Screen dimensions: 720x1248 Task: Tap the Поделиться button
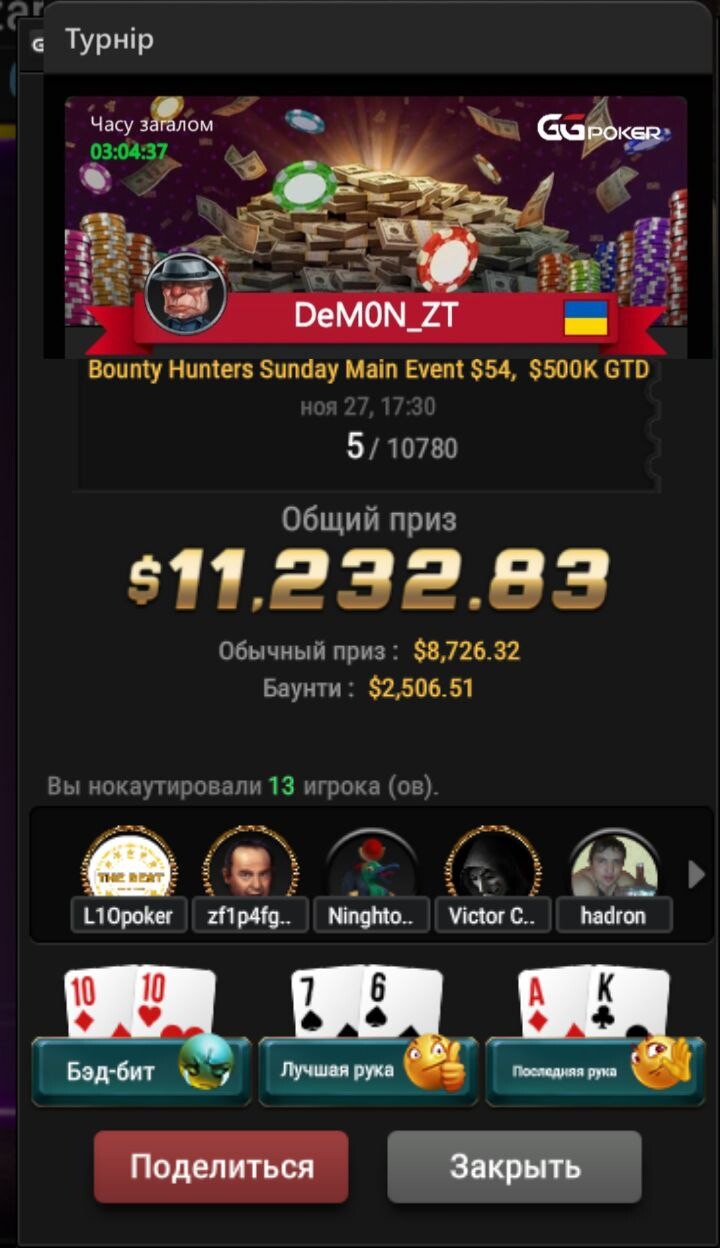coord(221,1166)
